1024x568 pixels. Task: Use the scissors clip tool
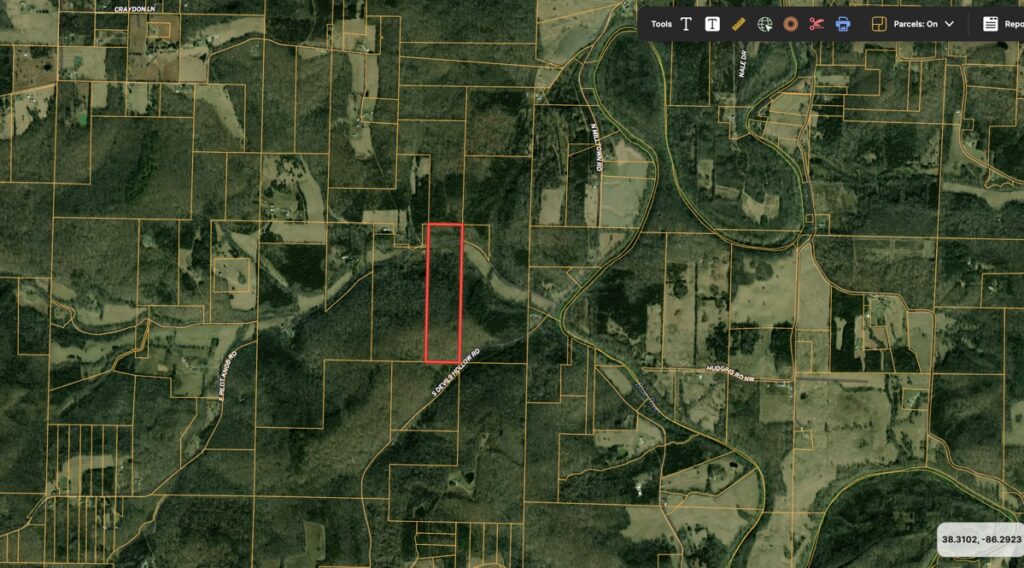(816, 24)
